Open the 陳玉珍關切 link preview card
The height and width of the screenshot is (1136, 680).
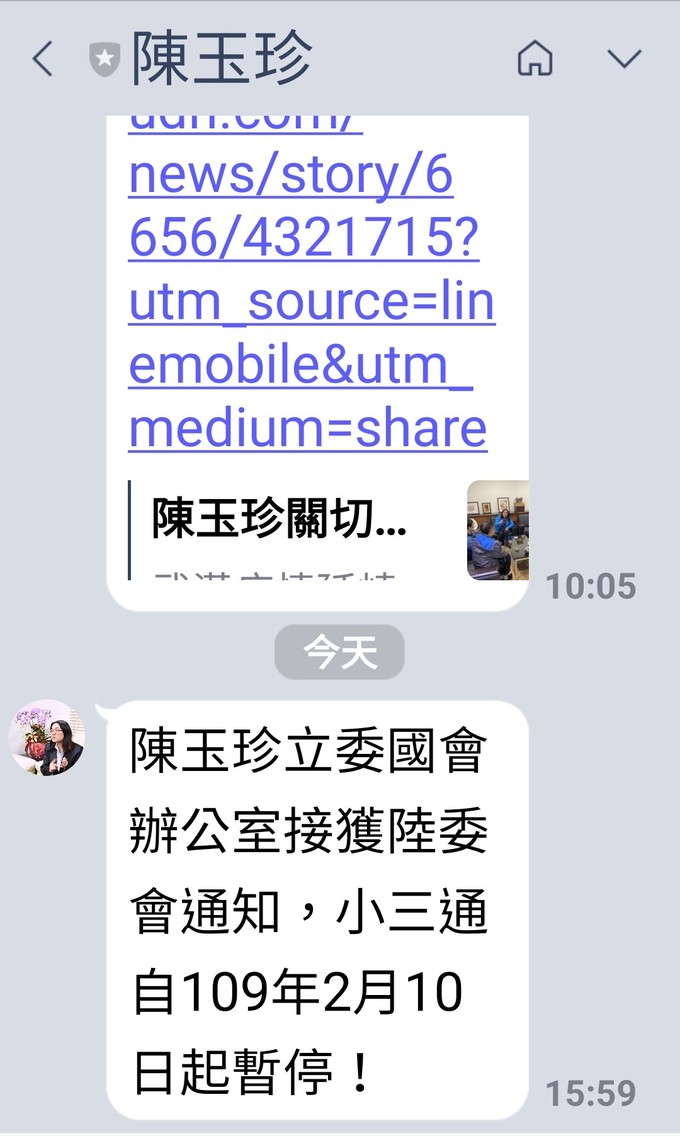click(320, 530)
